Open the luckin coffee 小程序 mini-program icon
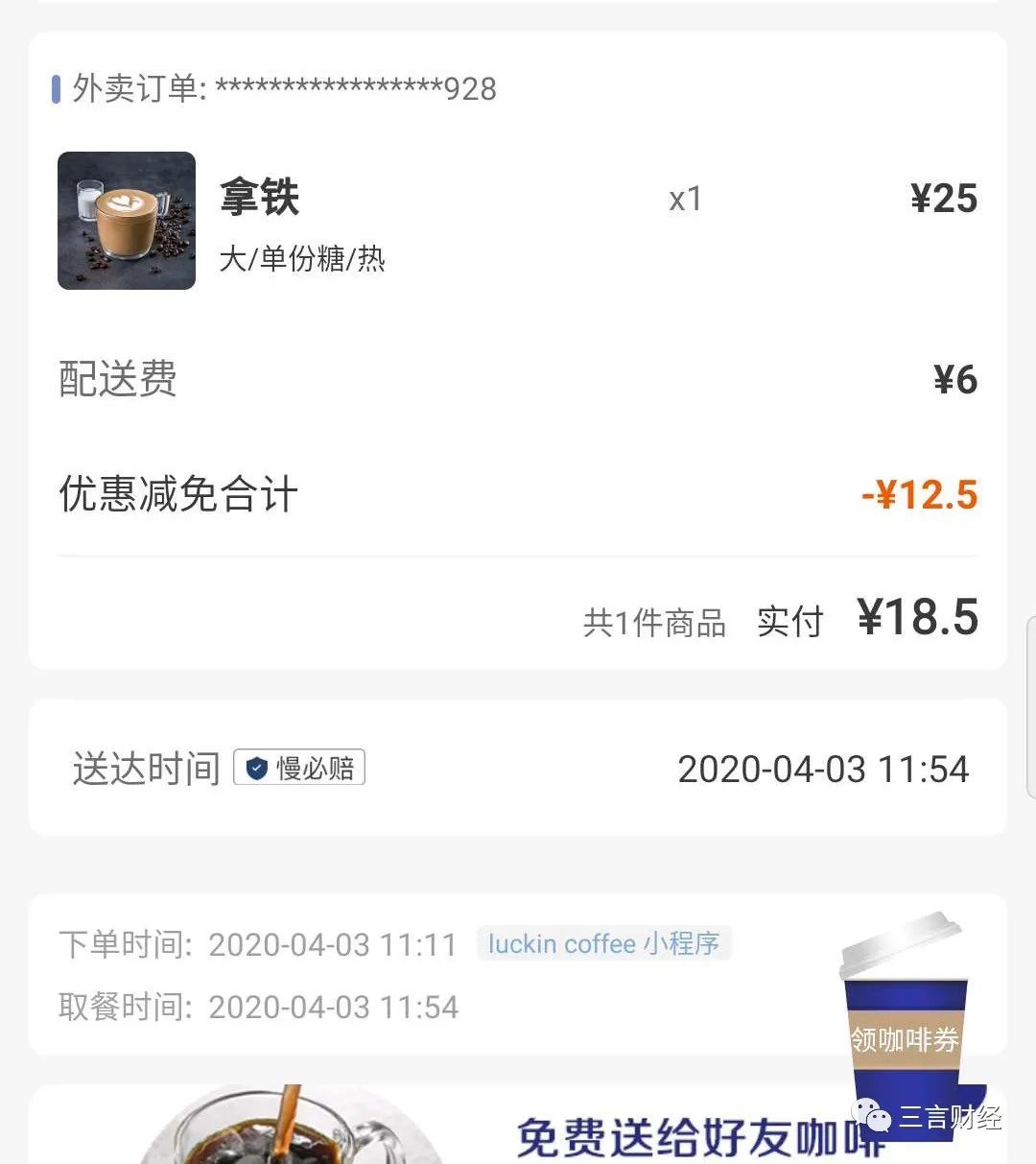 click(604, 944)
